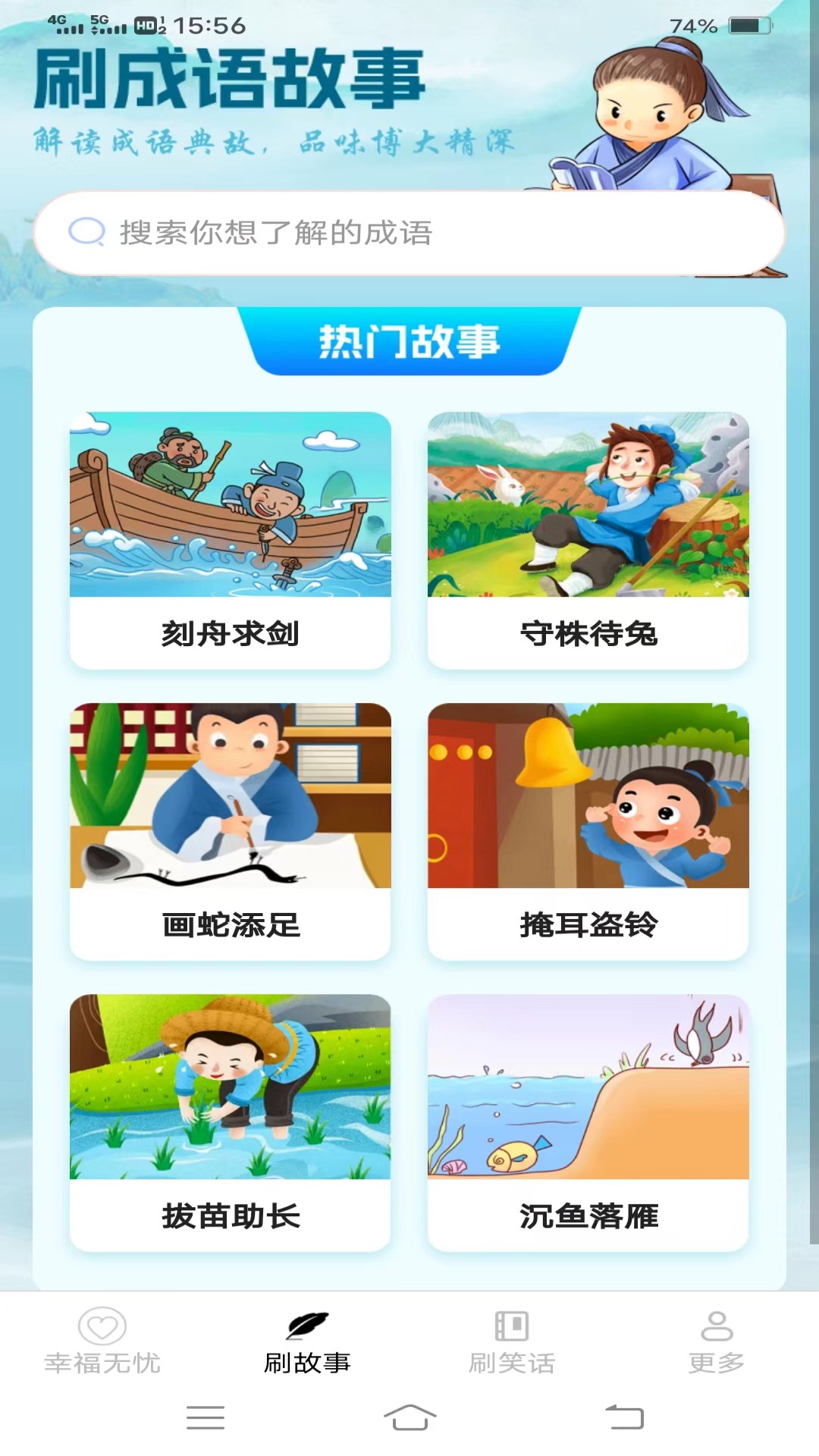819x1456 pixels.
Task: Open the 刻舟求剑 story card
Action: click(x=231, y=541)
